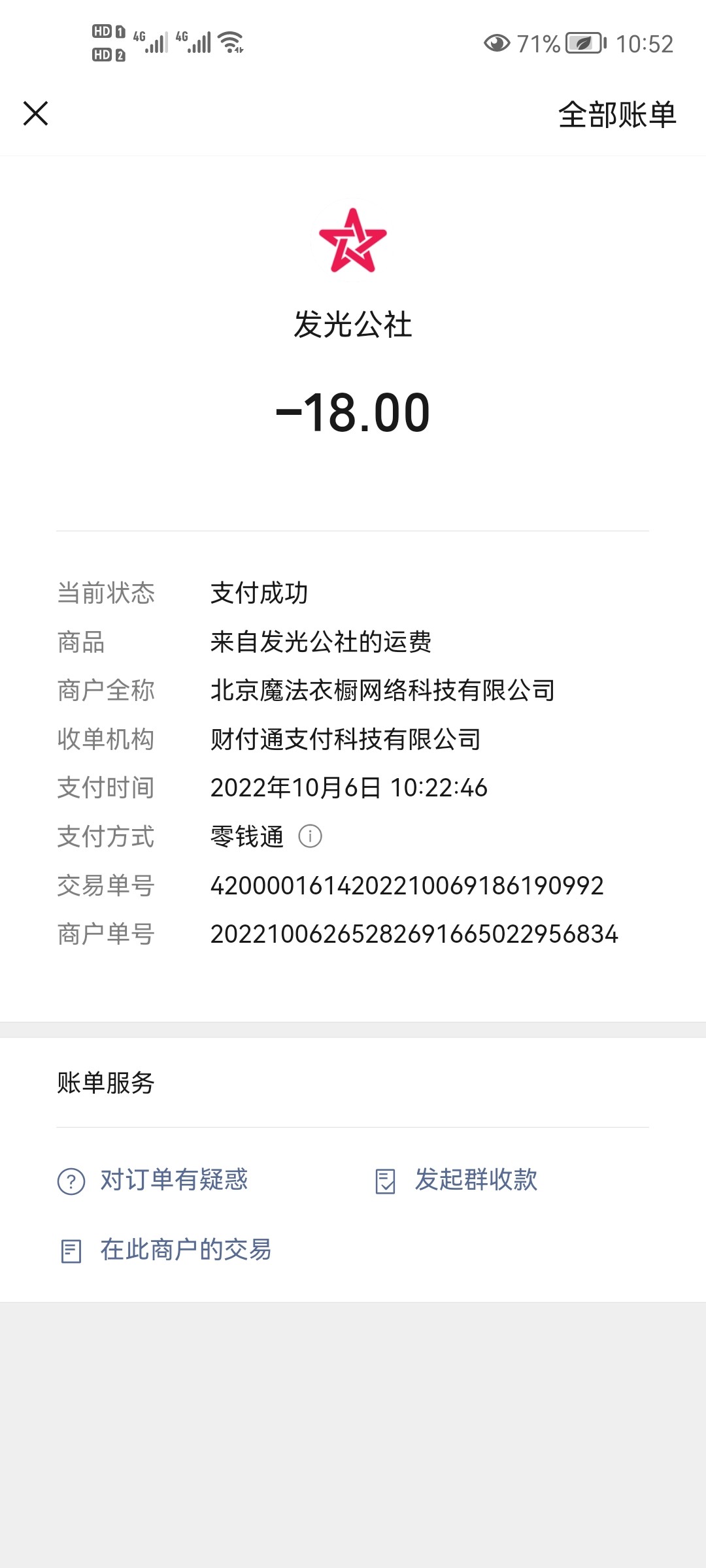Open the 发光公社 merchant logo
The image size is (706, 1568).
(353, 240)
